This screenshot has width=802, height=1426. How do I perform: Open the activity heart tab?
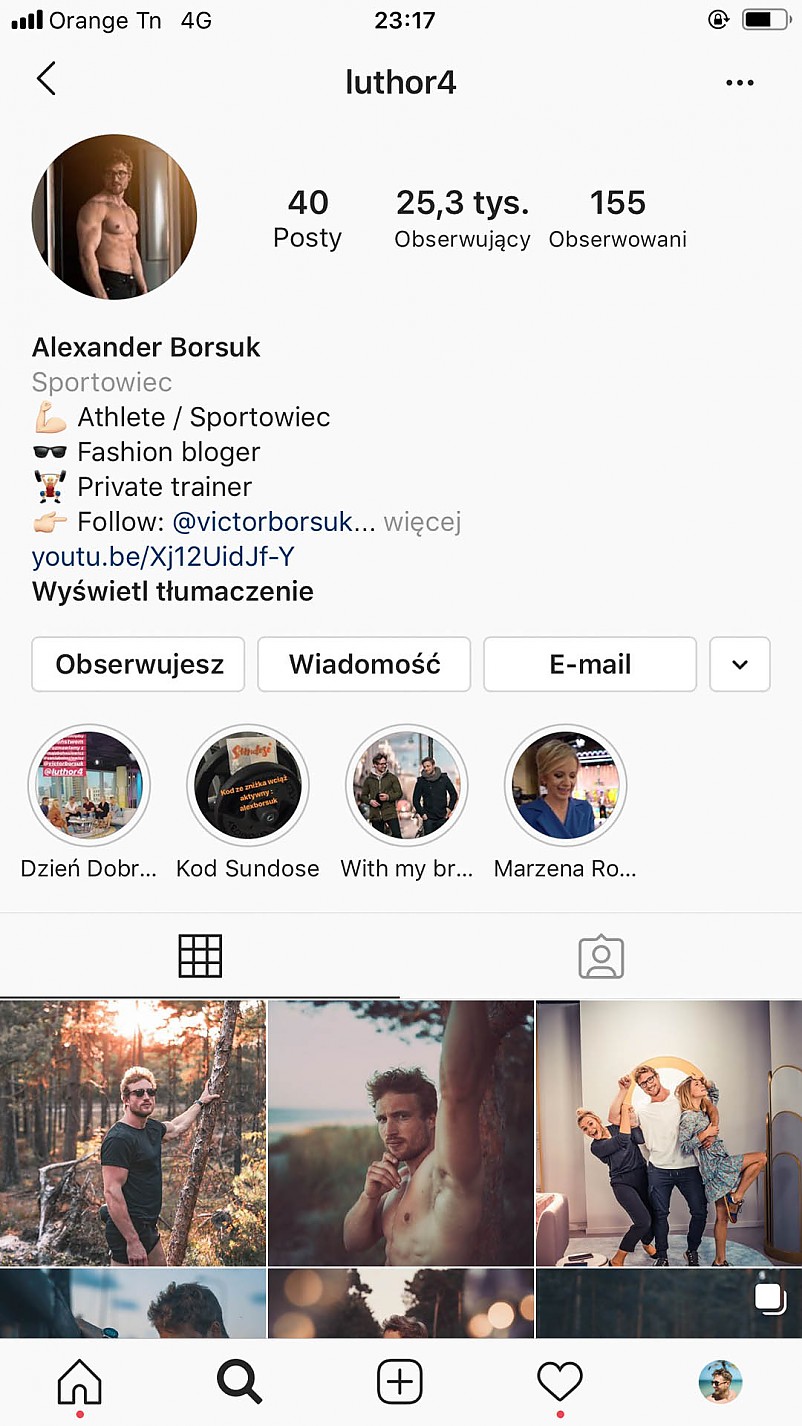(559, 1383)
